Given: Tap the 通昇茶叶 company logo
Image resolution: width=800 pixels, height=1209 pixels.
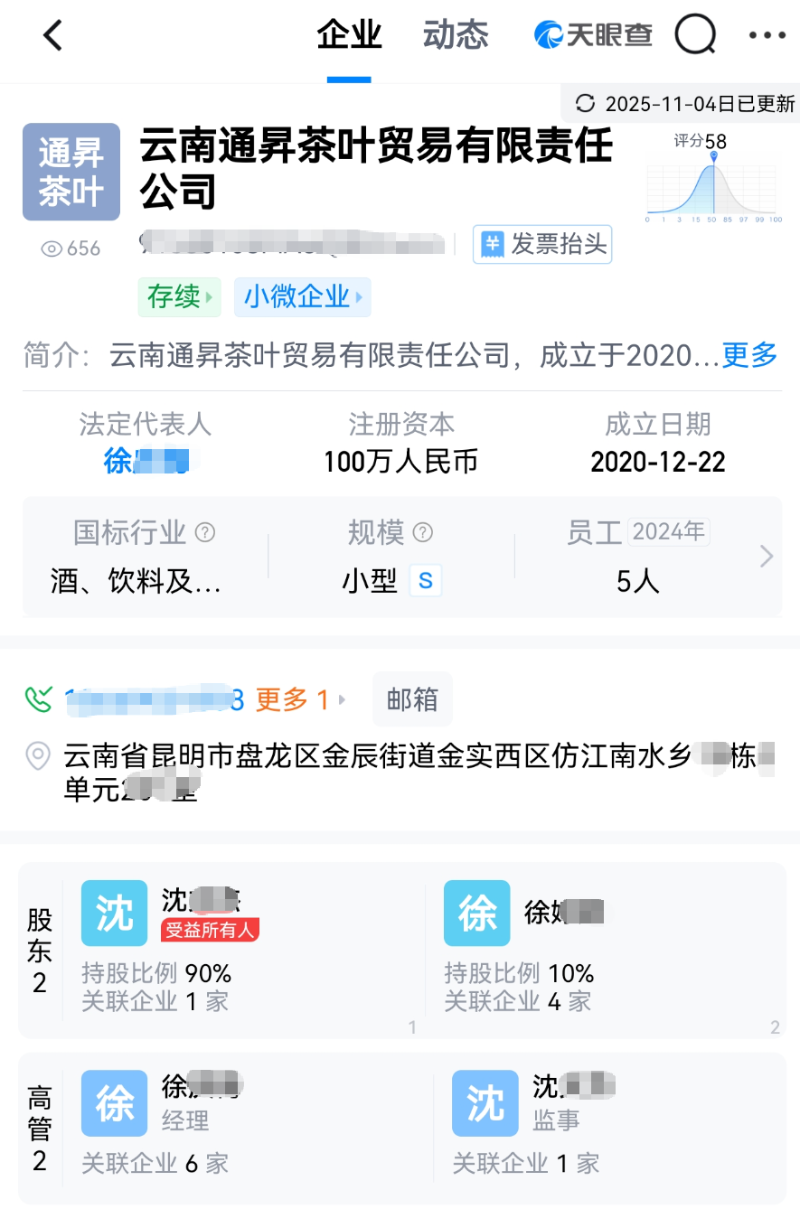Looking at the screenshot, I should 71,171.
